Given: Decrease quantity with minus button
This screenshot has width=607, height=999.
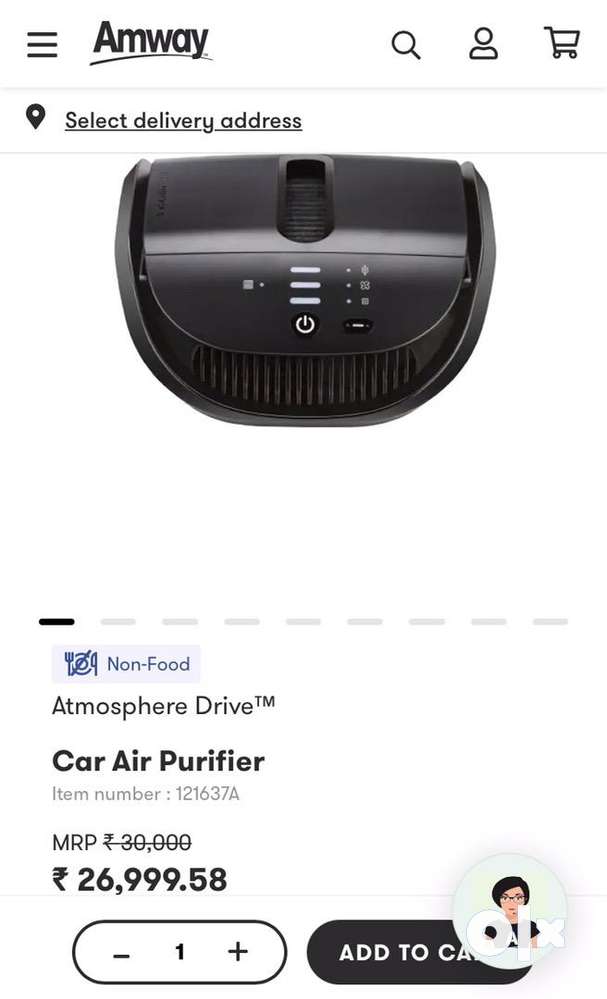Looking at the screenshot, I should tap(122, 954).
